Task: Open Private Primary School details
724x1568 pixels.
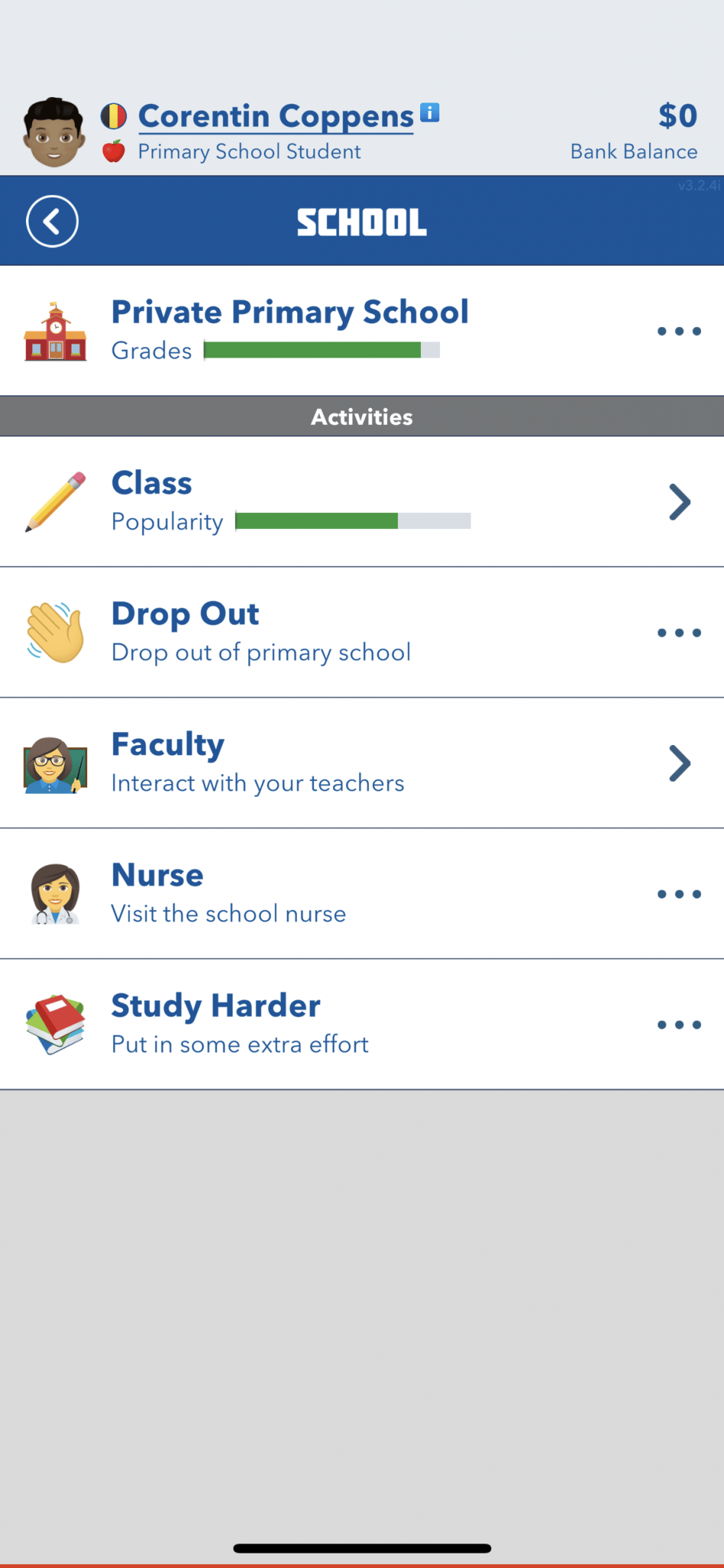Action: pyautogui.click(x=362, y=331)
